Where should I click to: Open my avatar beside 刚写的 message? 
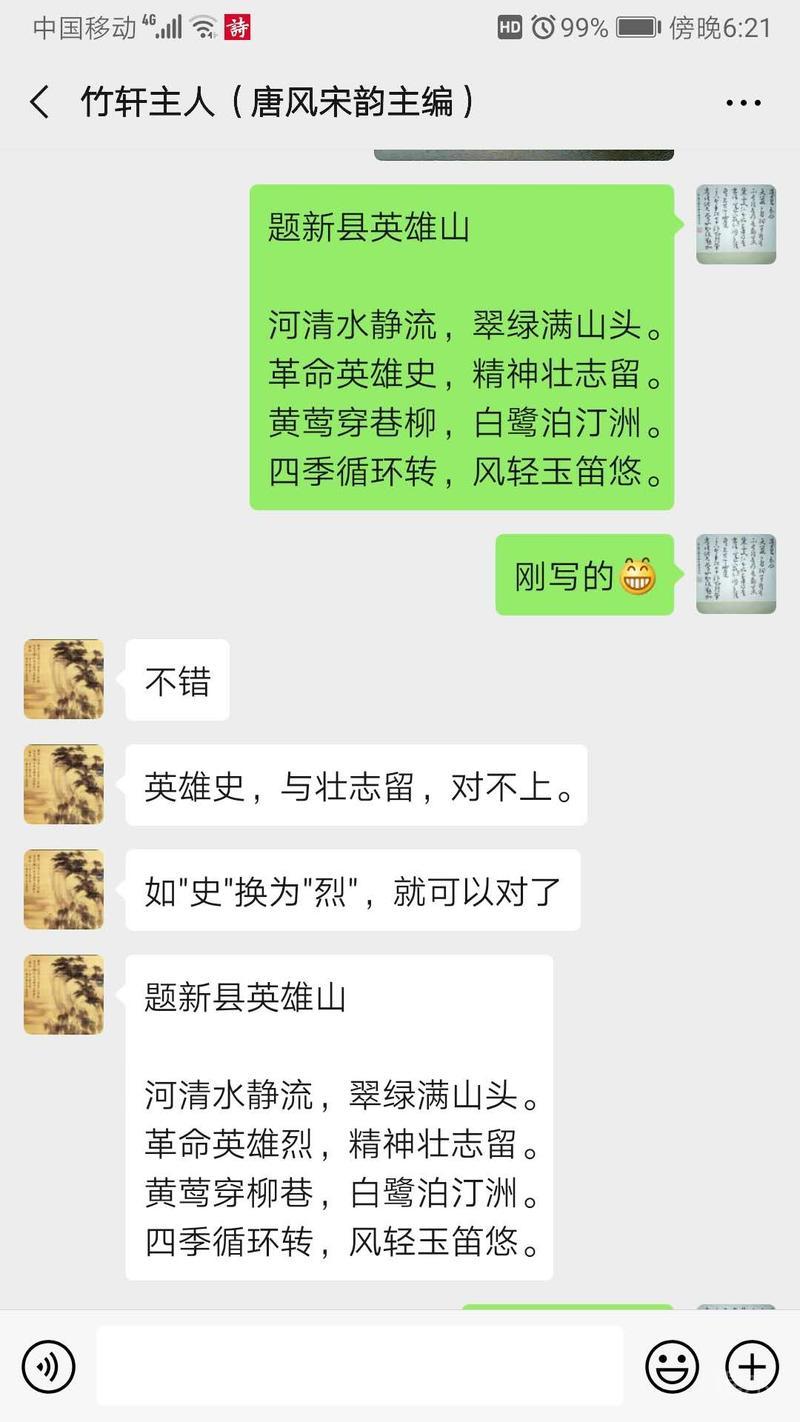click(736, 573)
